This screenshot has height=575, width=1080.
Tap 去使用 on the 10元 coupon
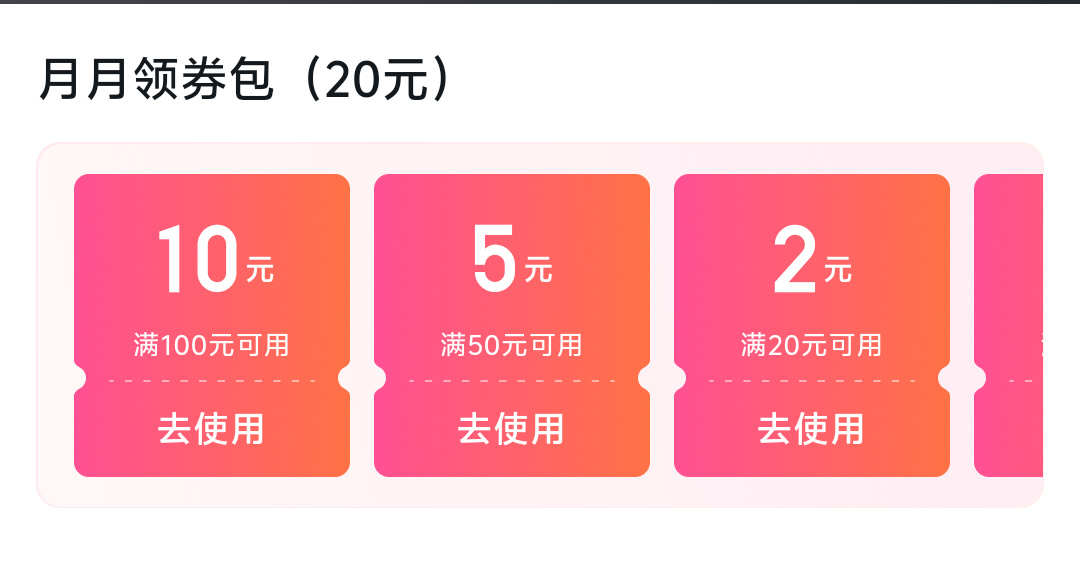211,429
